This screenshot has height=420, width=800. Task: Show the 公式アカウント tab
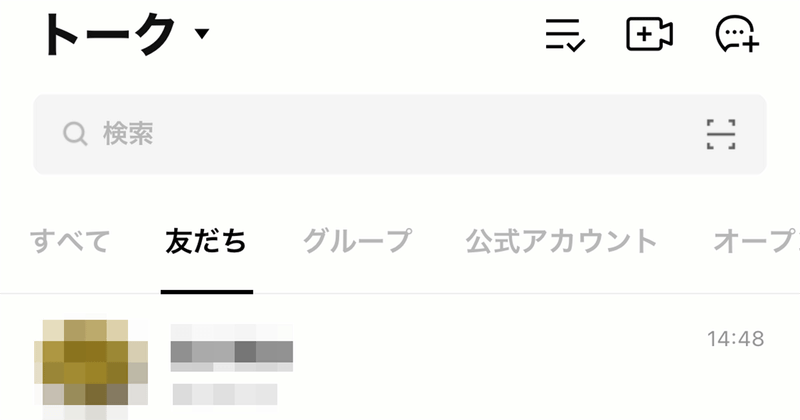coord(561,242)
